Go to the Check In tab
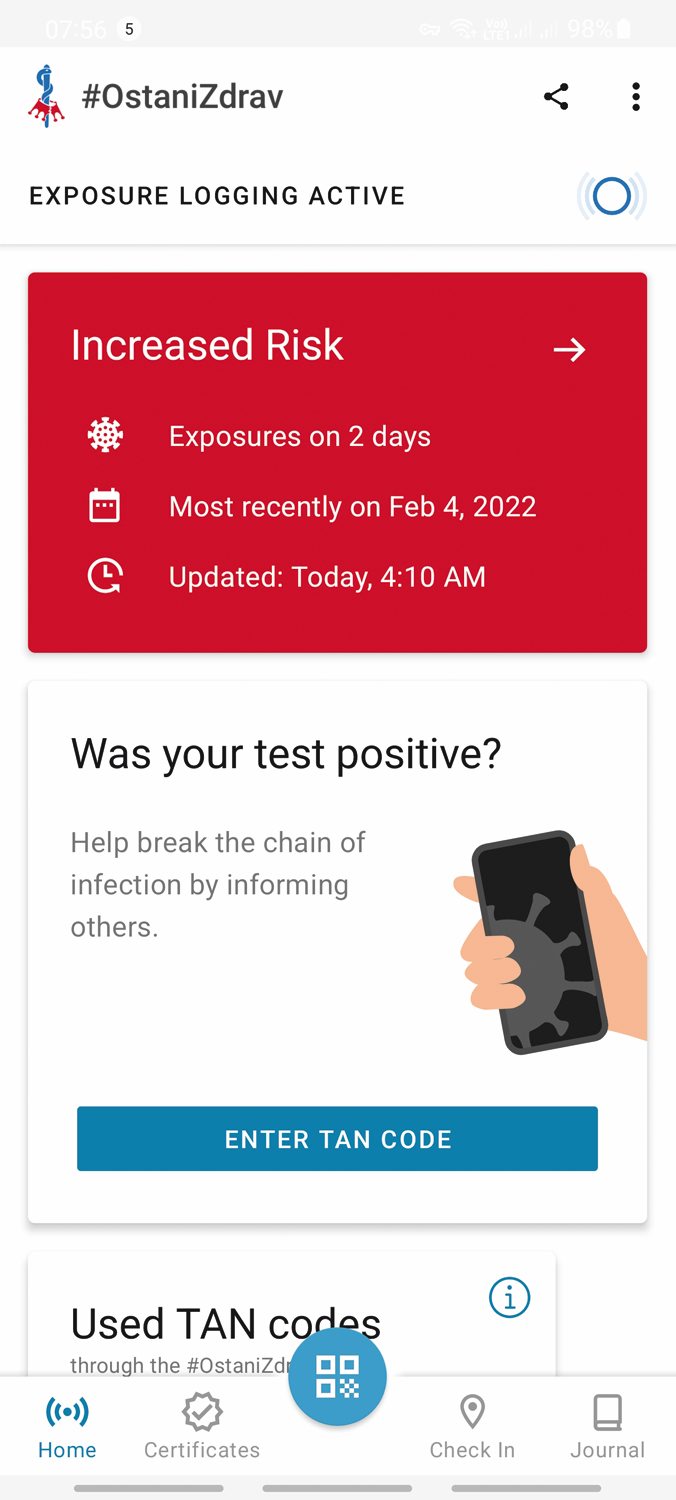 pos(472,1427)
